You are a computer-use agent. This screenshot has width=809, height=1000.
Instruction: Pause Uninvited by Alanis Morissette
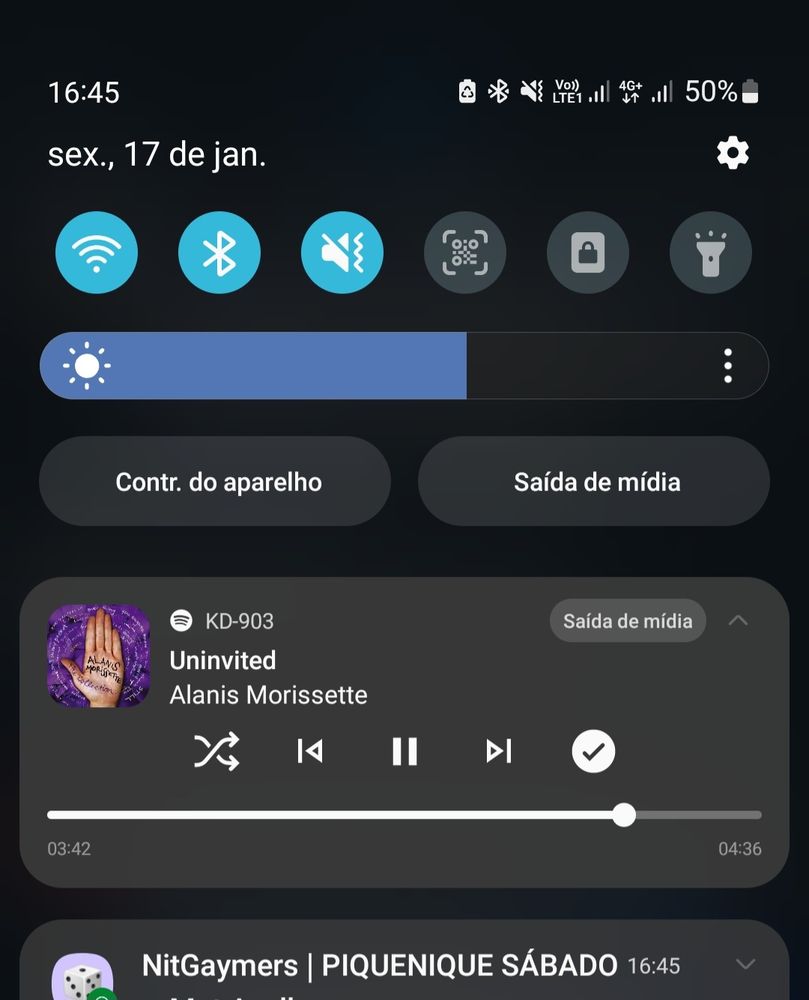[404, 751]
